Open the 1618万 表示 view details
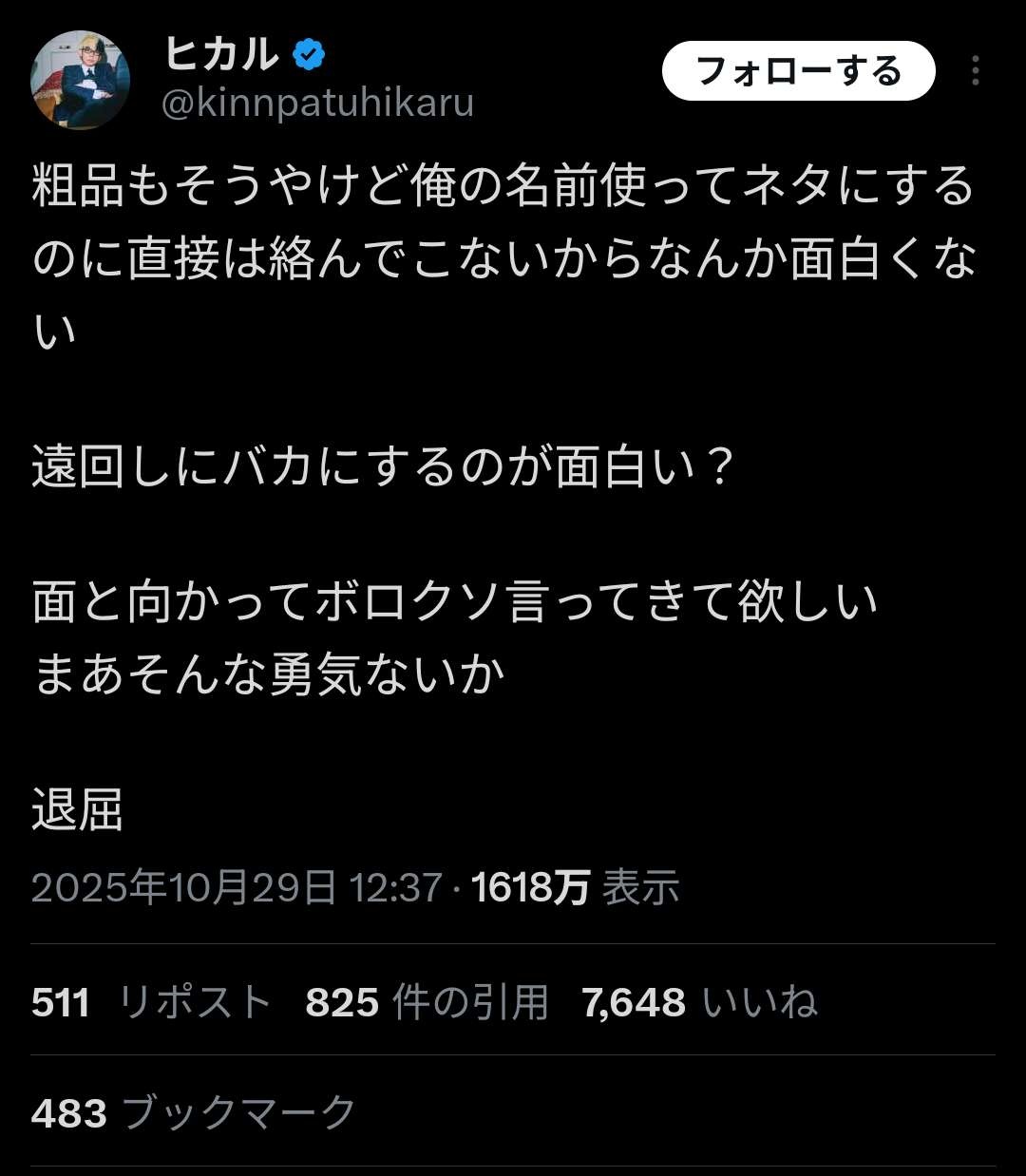The height and width of the screenshot is (1176, 1026). pos(576,887)
